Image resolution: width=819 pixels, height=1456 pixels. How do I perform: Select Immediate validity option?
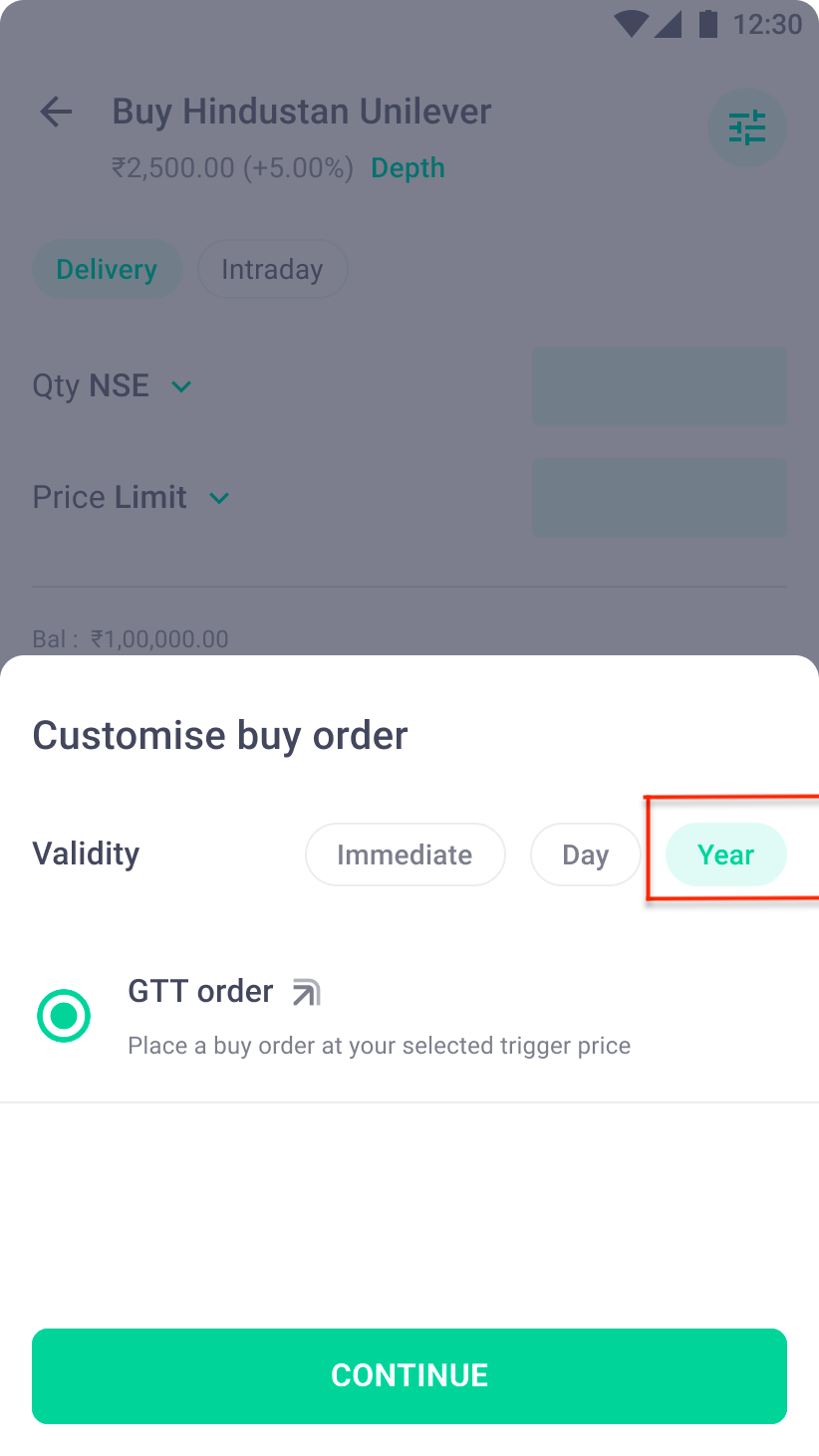coord(405,853)
